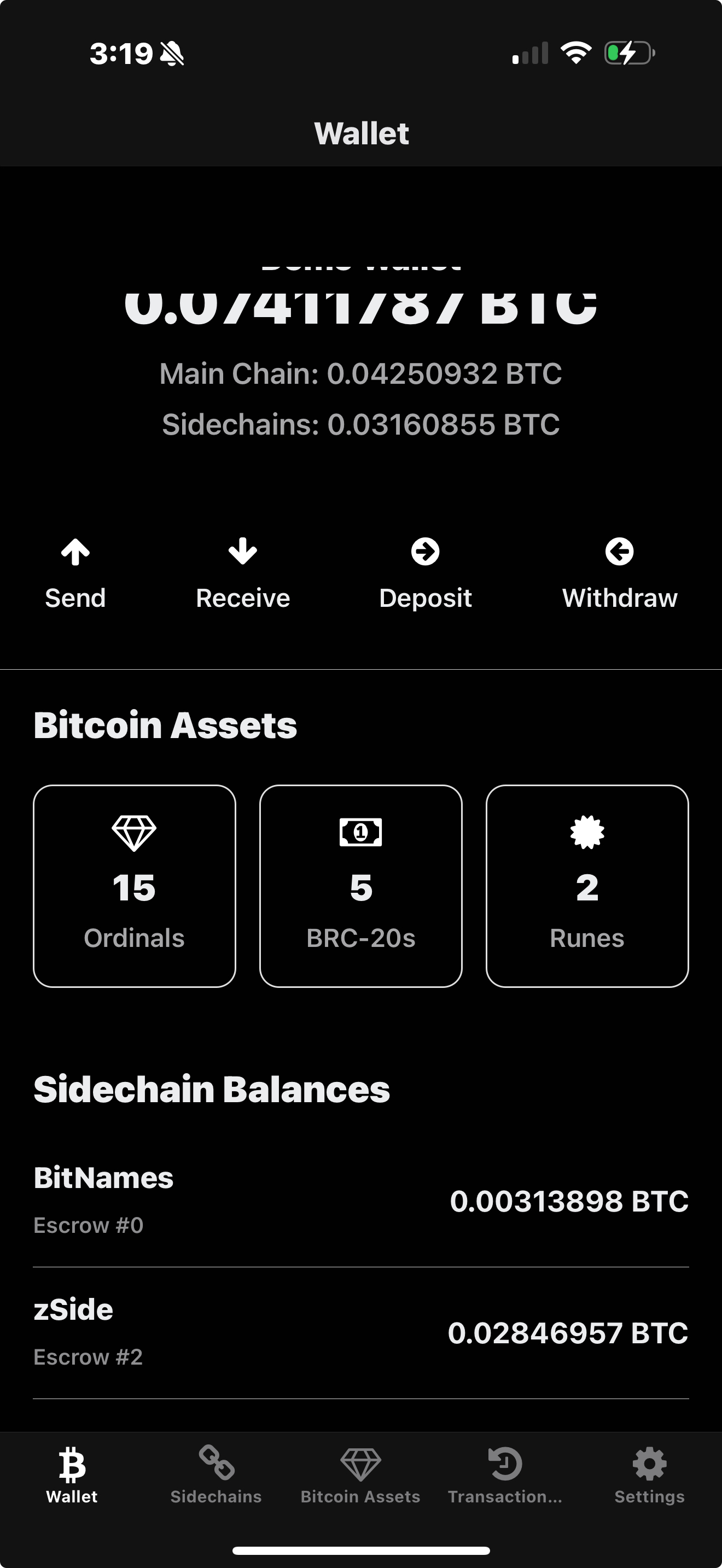Open the Receive option
722x1568 pixels.
[x=242, y=574]
